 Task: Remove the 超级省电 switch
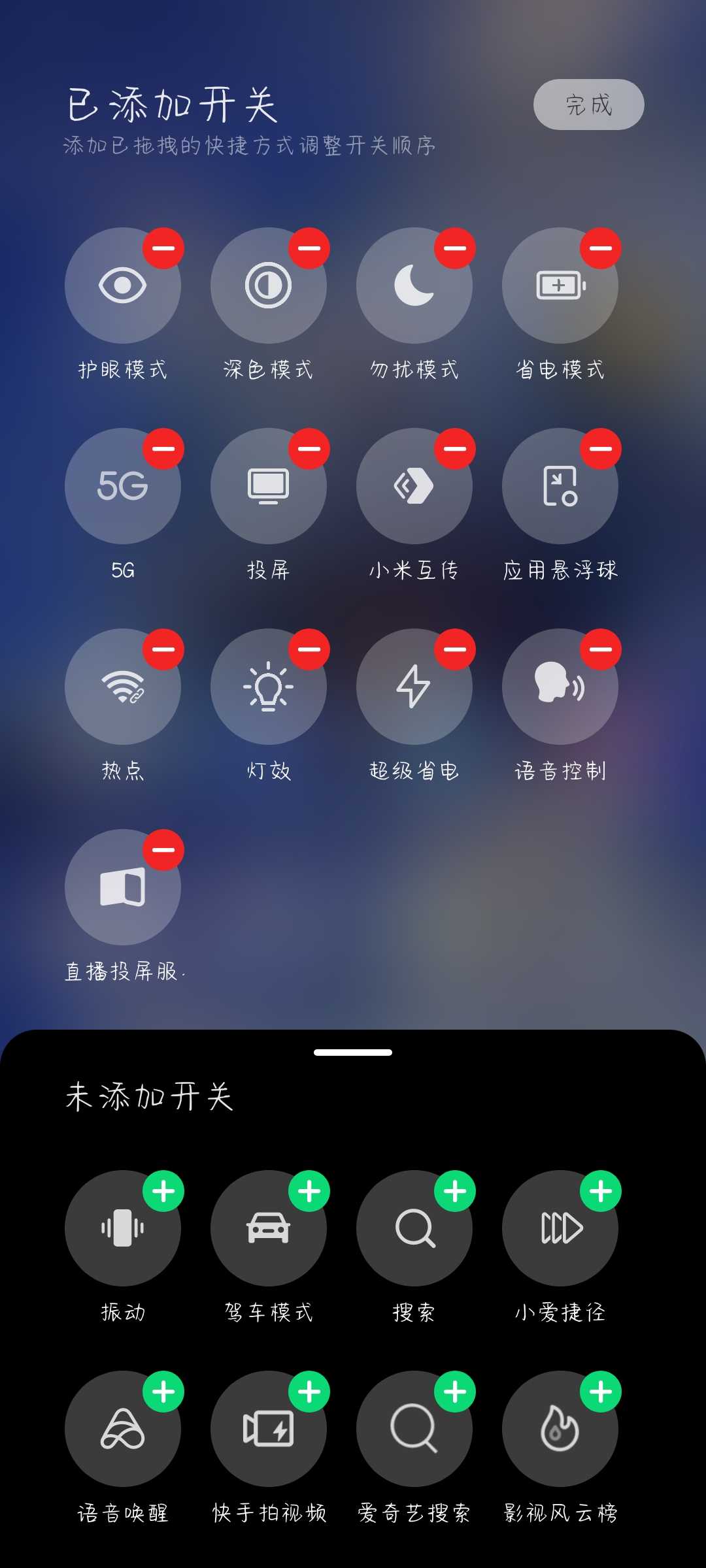coord(455,649)
